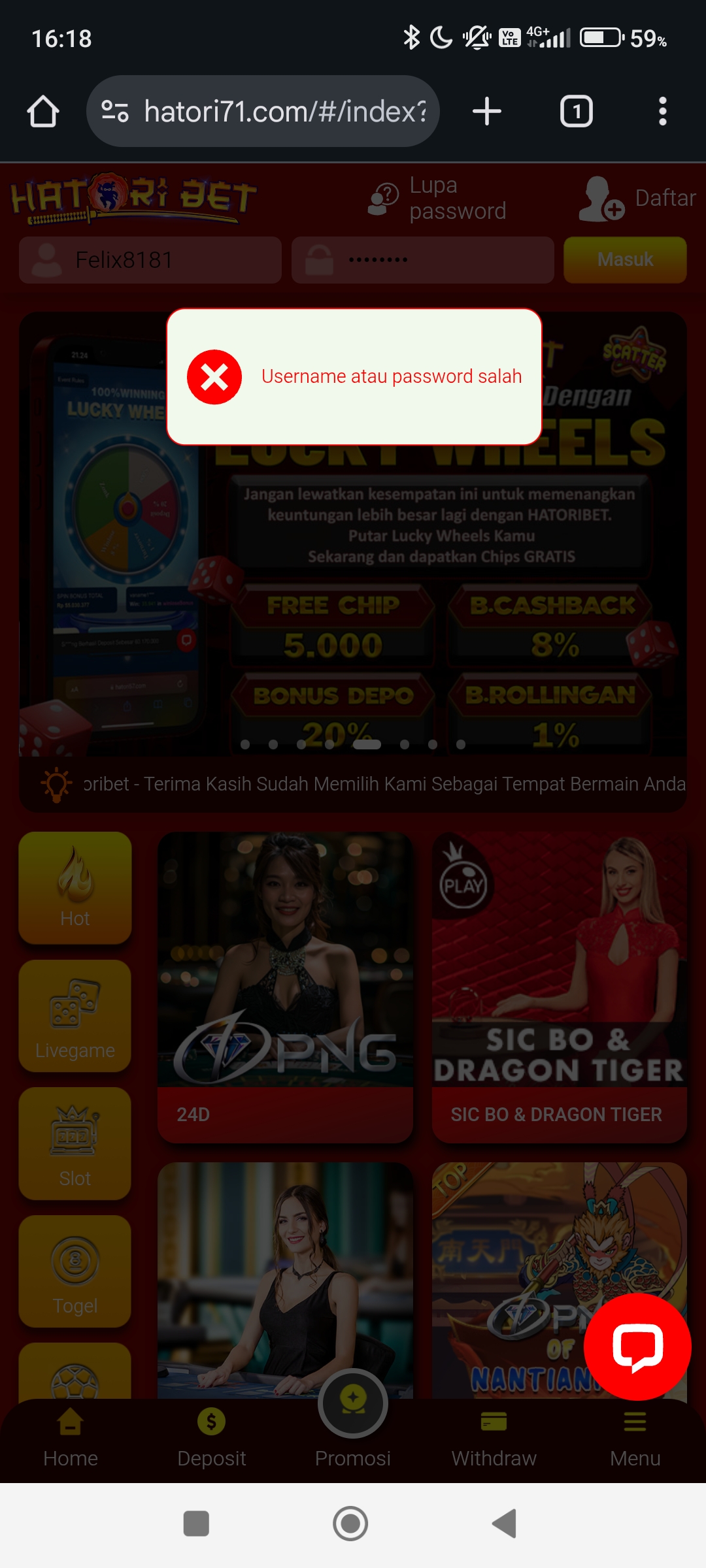Select the Daftar registration option
The height and width of the screenshot is (1568, 706).
pyautogui.click(x=637, y=198)
